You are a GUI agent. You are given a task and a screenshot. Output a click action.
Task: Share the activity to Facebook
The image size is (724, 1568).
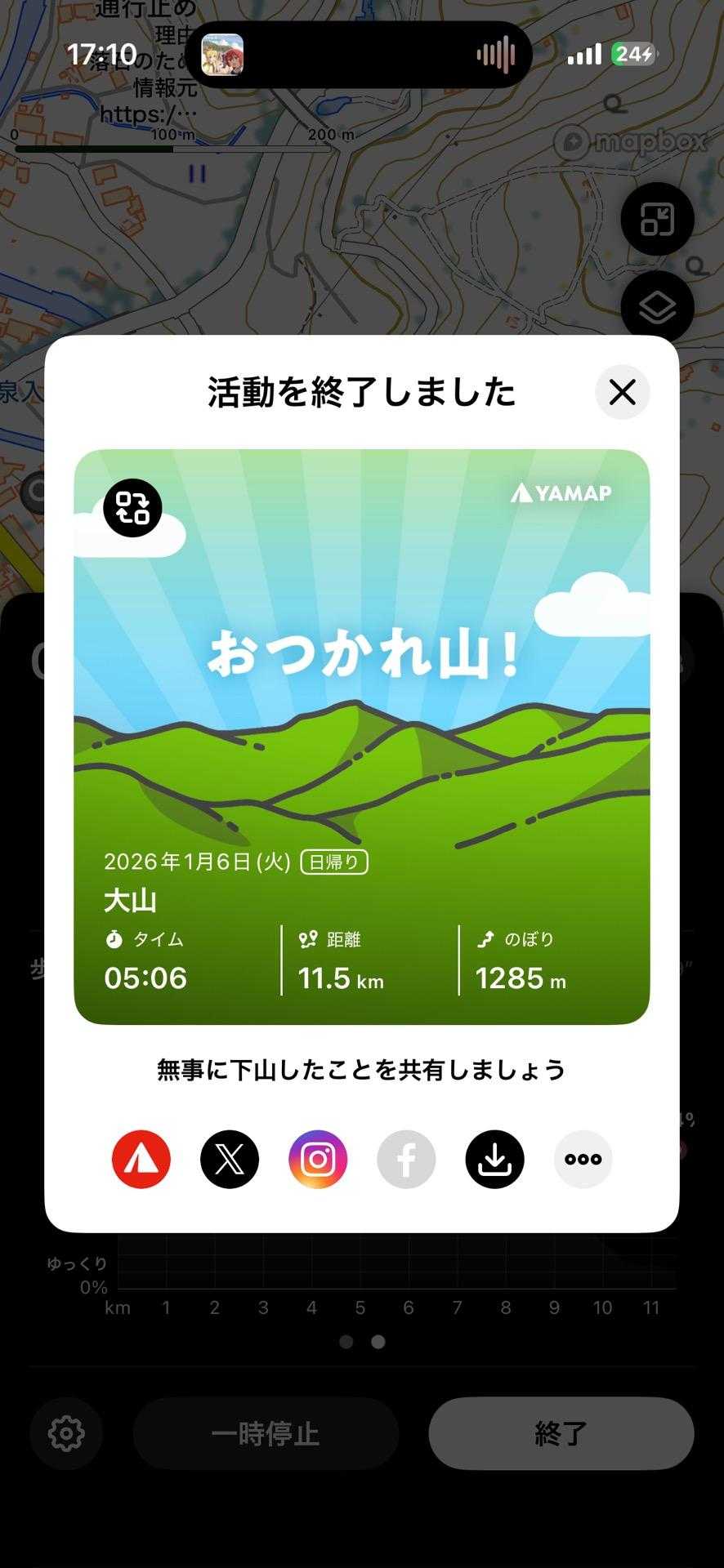(x=406, y=1159)
